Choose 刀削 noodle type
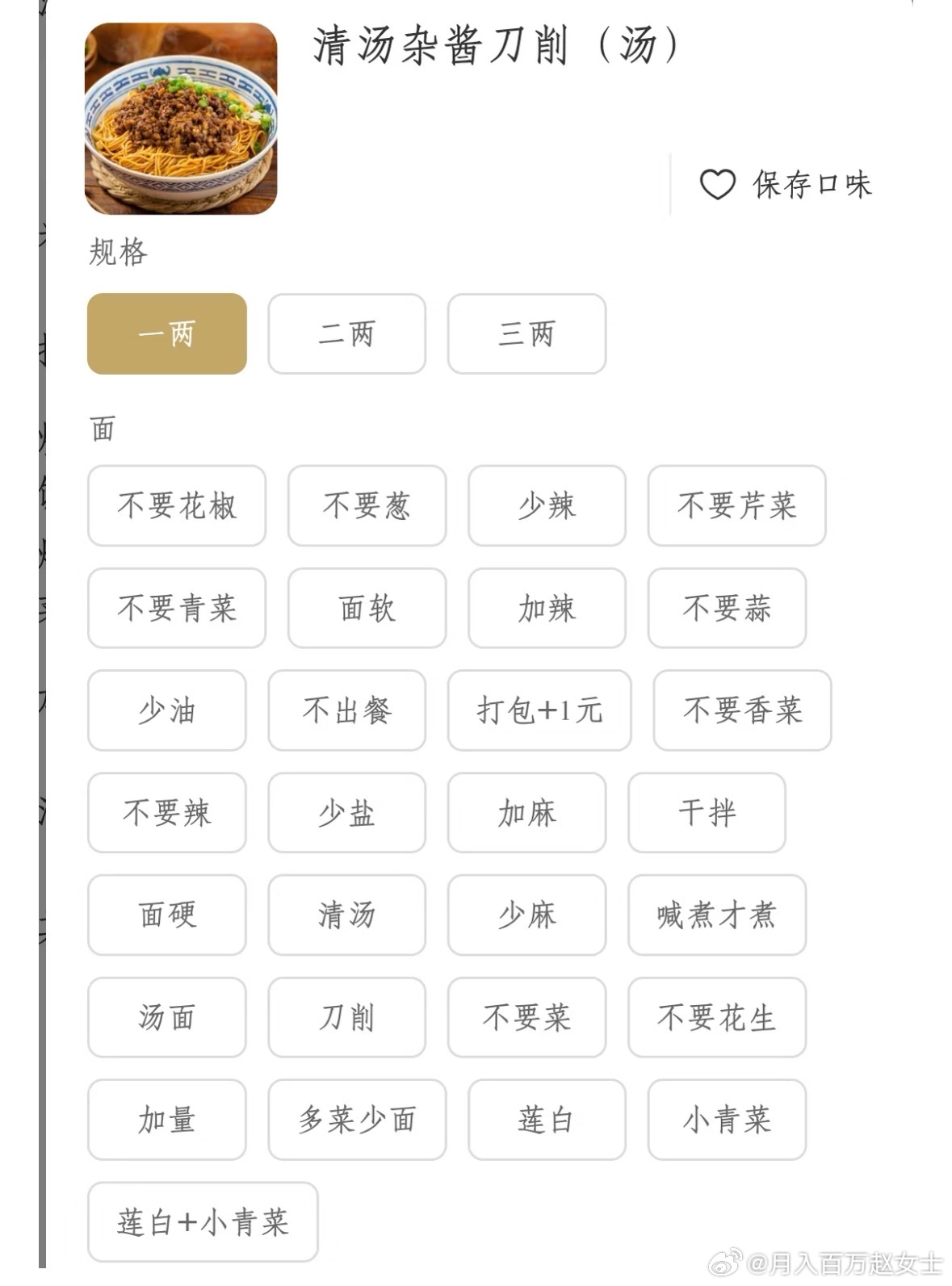Image resolution: width=952 pixels, height=1286 pixels. click(x=346, y=1018)
